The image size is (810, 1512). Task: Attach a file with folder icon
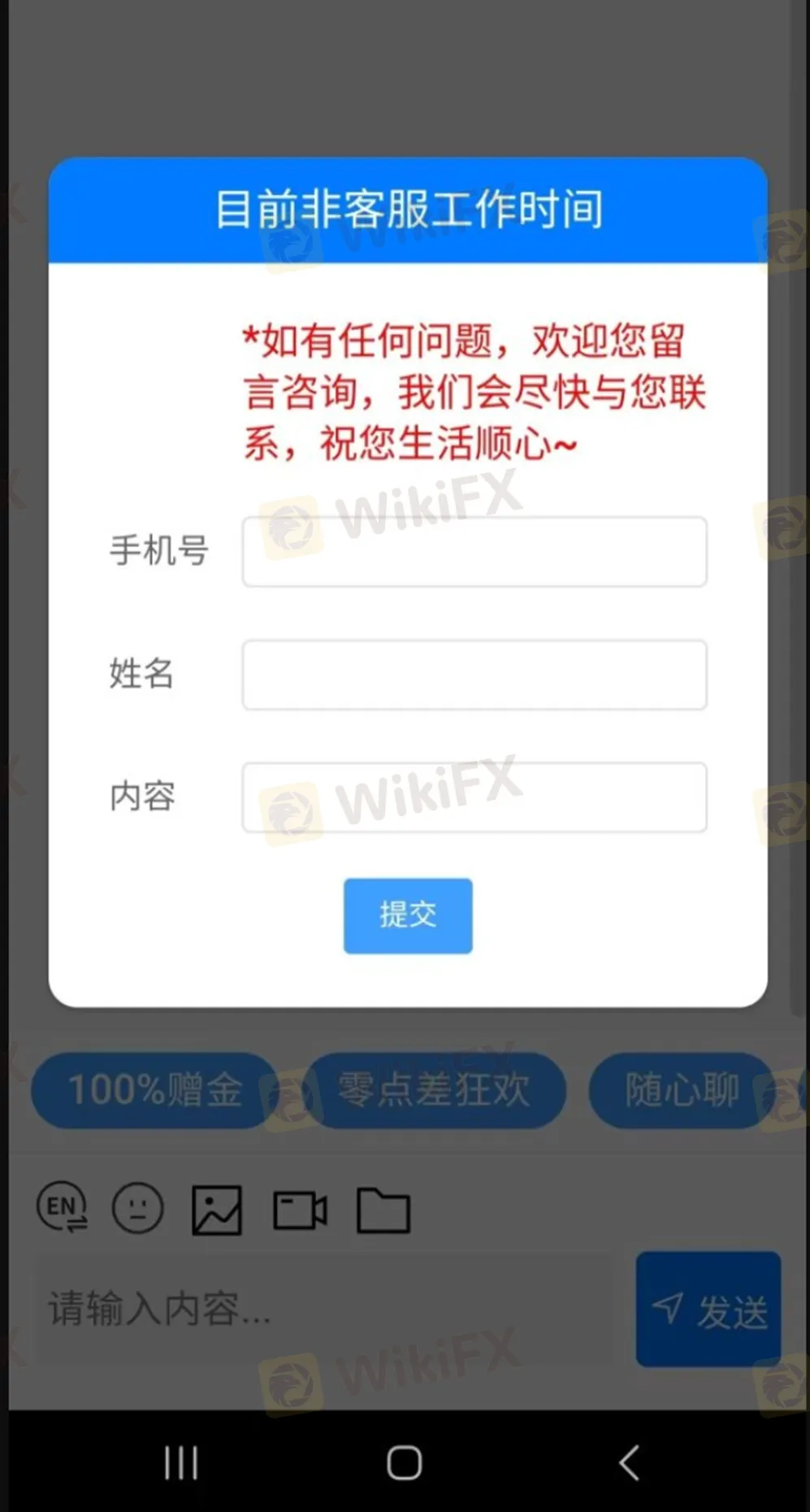pyautogui.click(x=383, y=1210)
